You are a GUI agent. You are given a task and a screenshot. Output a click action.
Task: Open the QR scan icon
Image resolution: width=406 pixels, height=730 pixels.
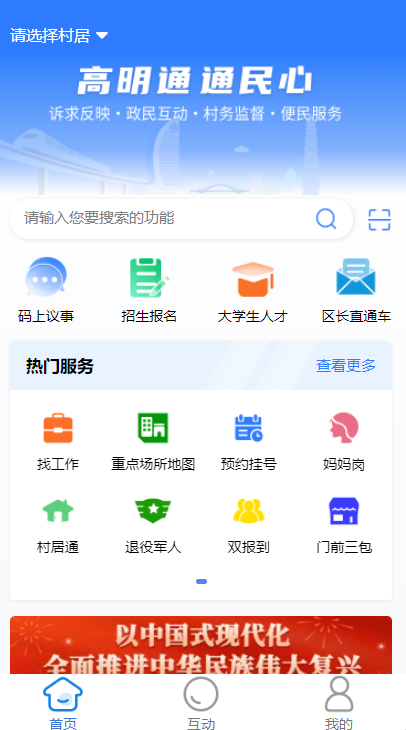coord(379,220)
